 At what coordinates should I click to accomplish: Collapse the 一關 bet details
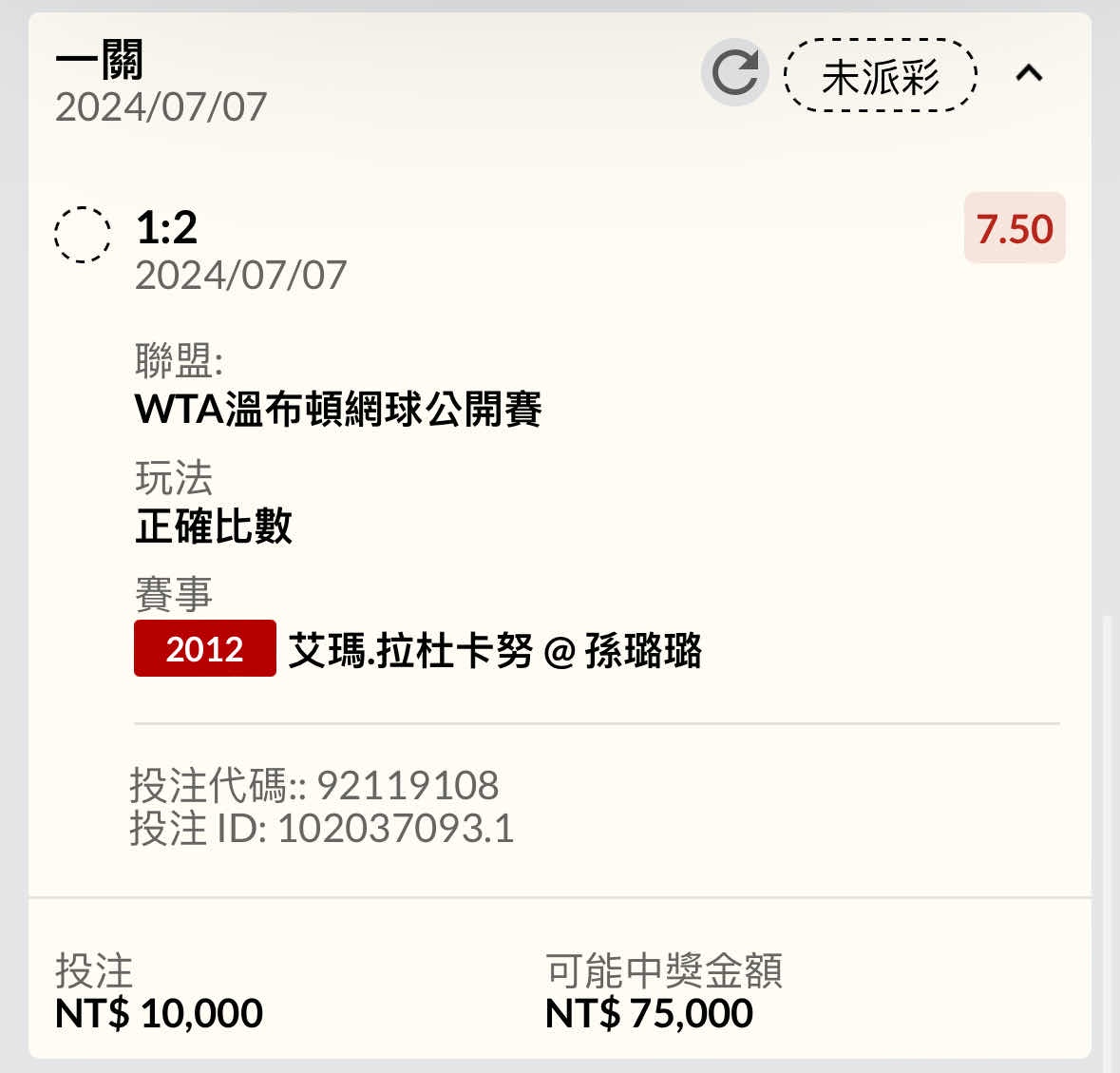coord(1029,73)
